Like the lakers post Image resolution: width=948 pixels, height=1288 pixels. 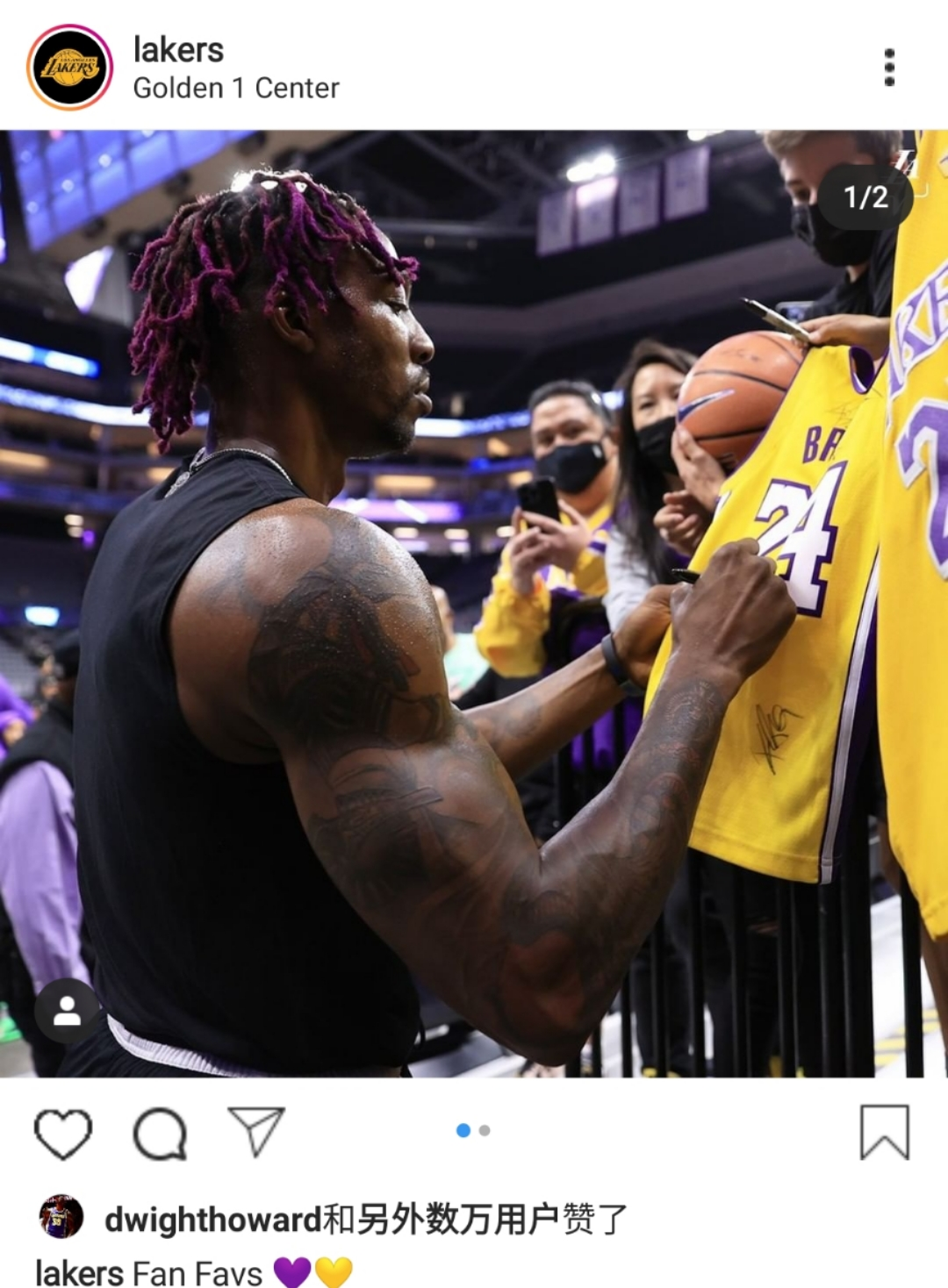pos(62,1133)
